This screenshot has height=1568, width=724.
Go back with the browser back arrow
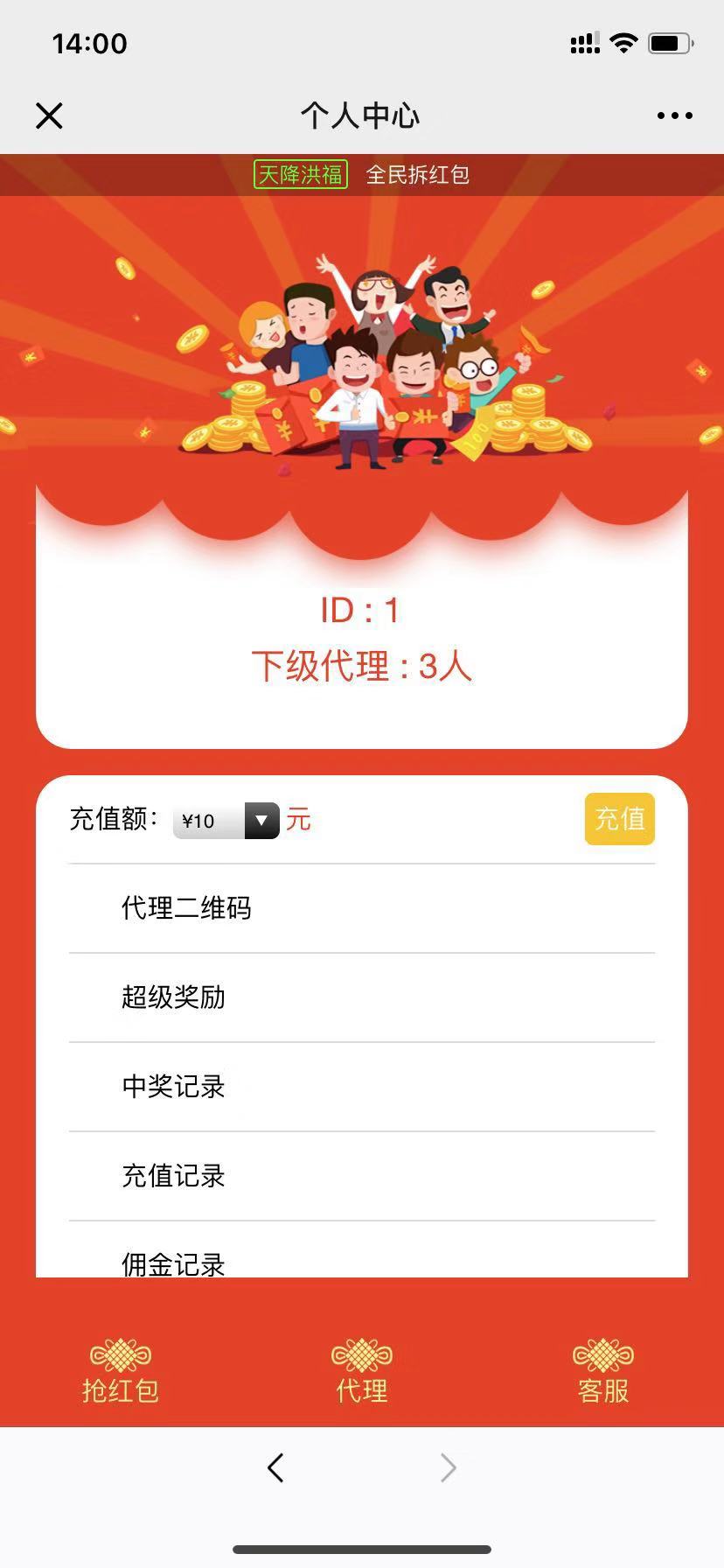click(275, 1467)
